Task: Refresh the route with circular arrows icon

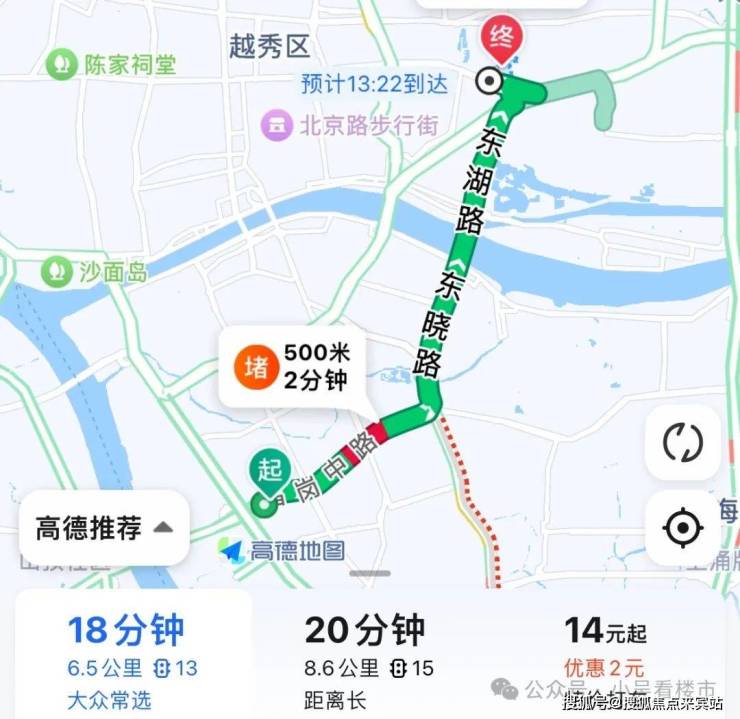Action: click(683, 443)
